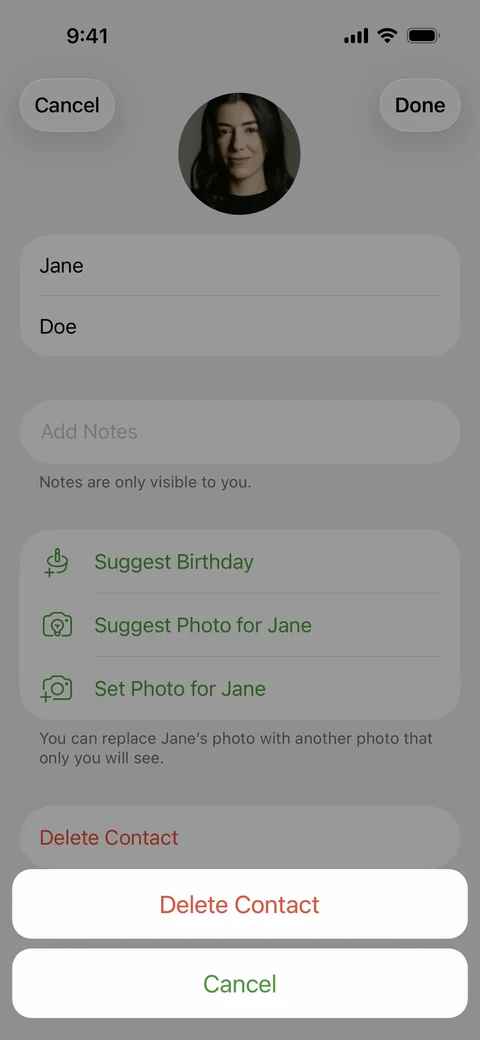Edit the last name field showing Doe
Image resolution: width=480 pixels, height=1040 pixels.
click(240, 326)
